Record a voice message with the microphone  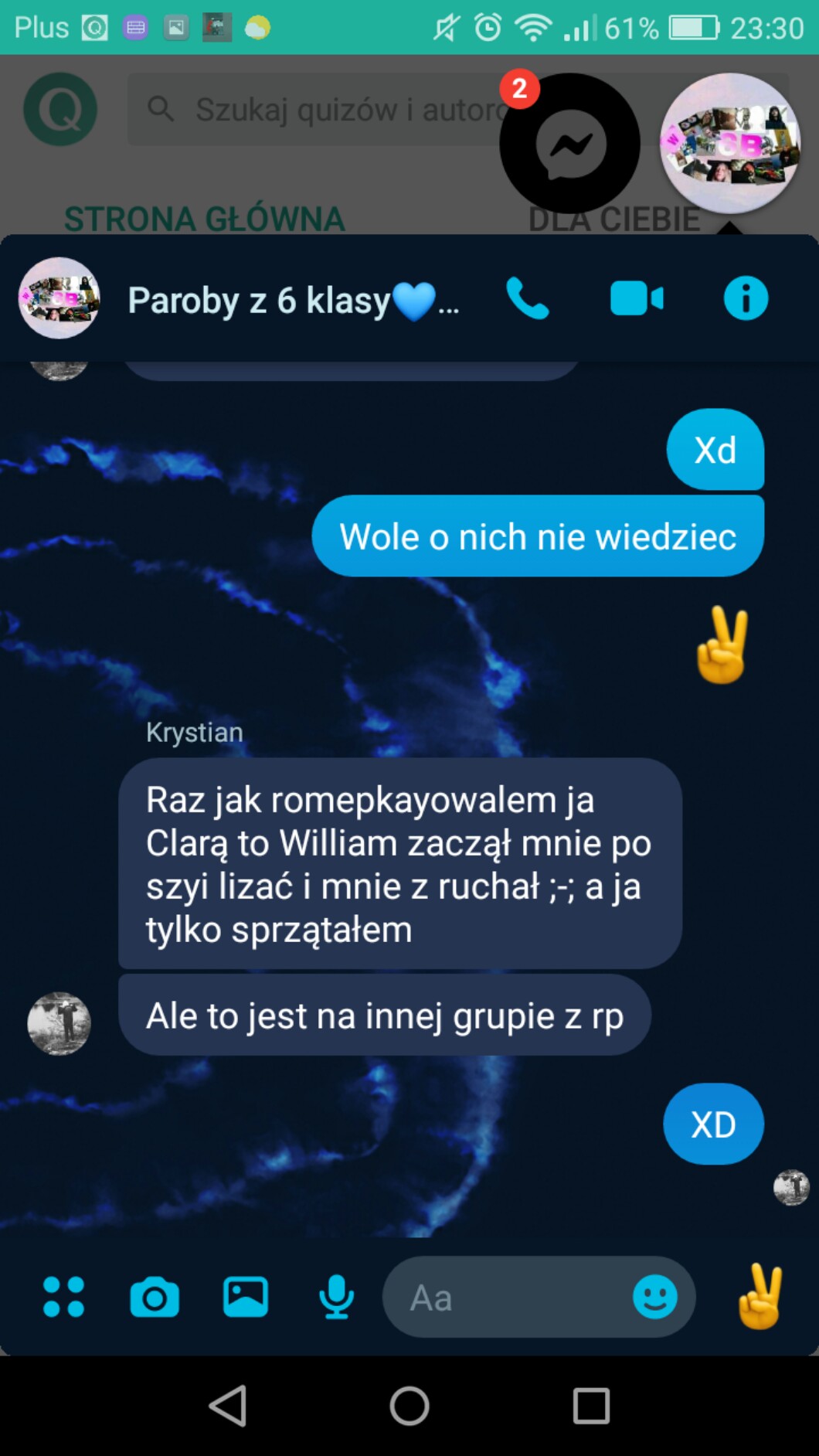[x=336, y=1297]
